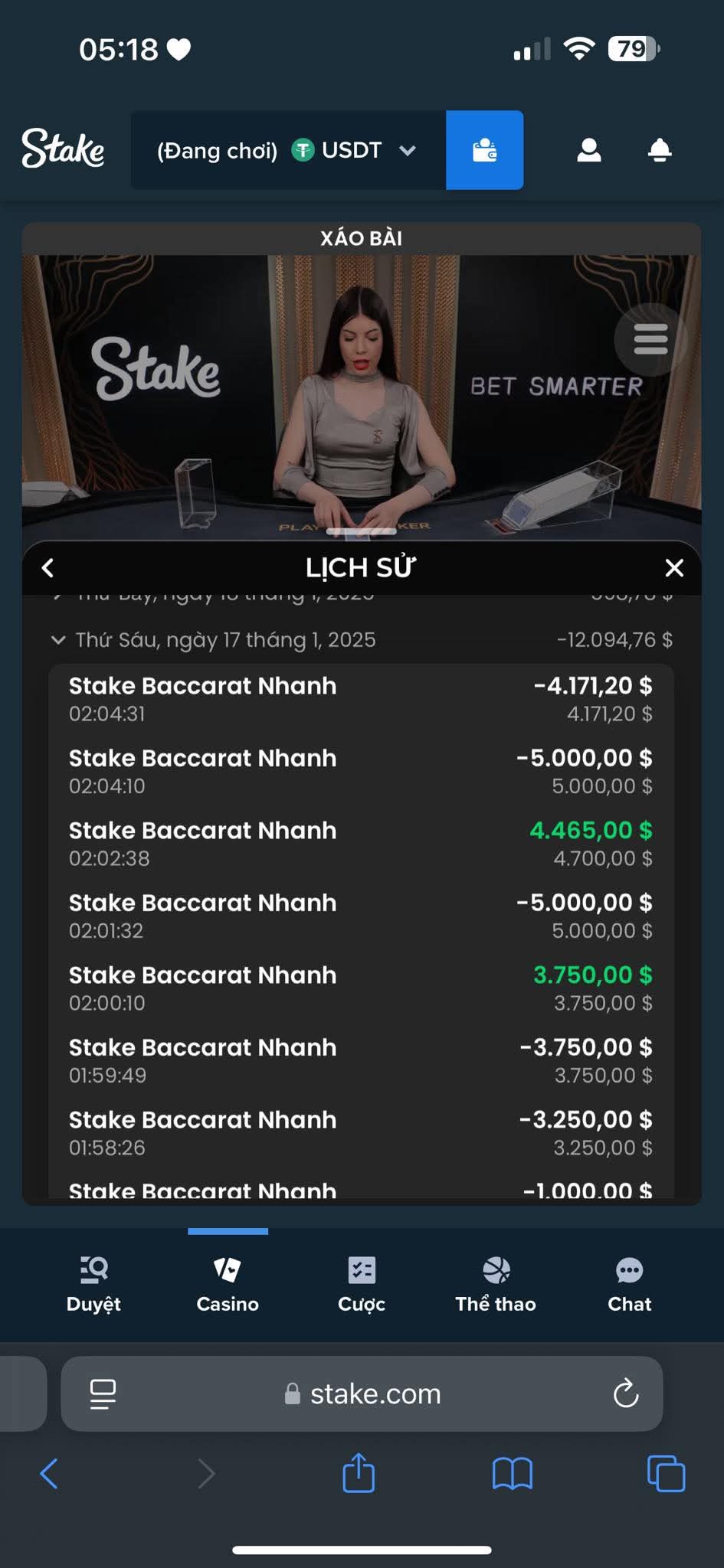724x1568 pixels.
Task: Go back from the Lịch sử panel
Action: (x=48, y=568)
